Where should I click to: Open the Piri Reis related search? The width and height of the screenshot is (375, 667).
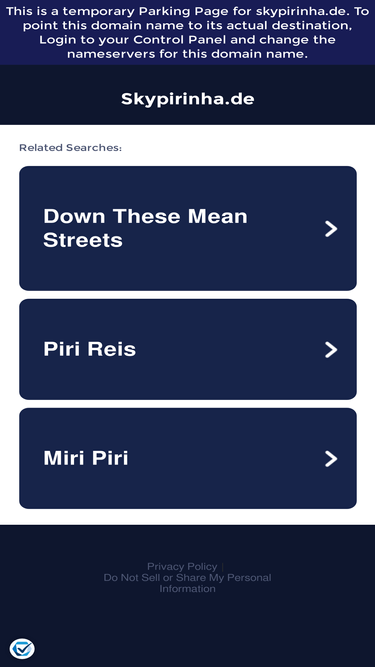pos(188,349)
